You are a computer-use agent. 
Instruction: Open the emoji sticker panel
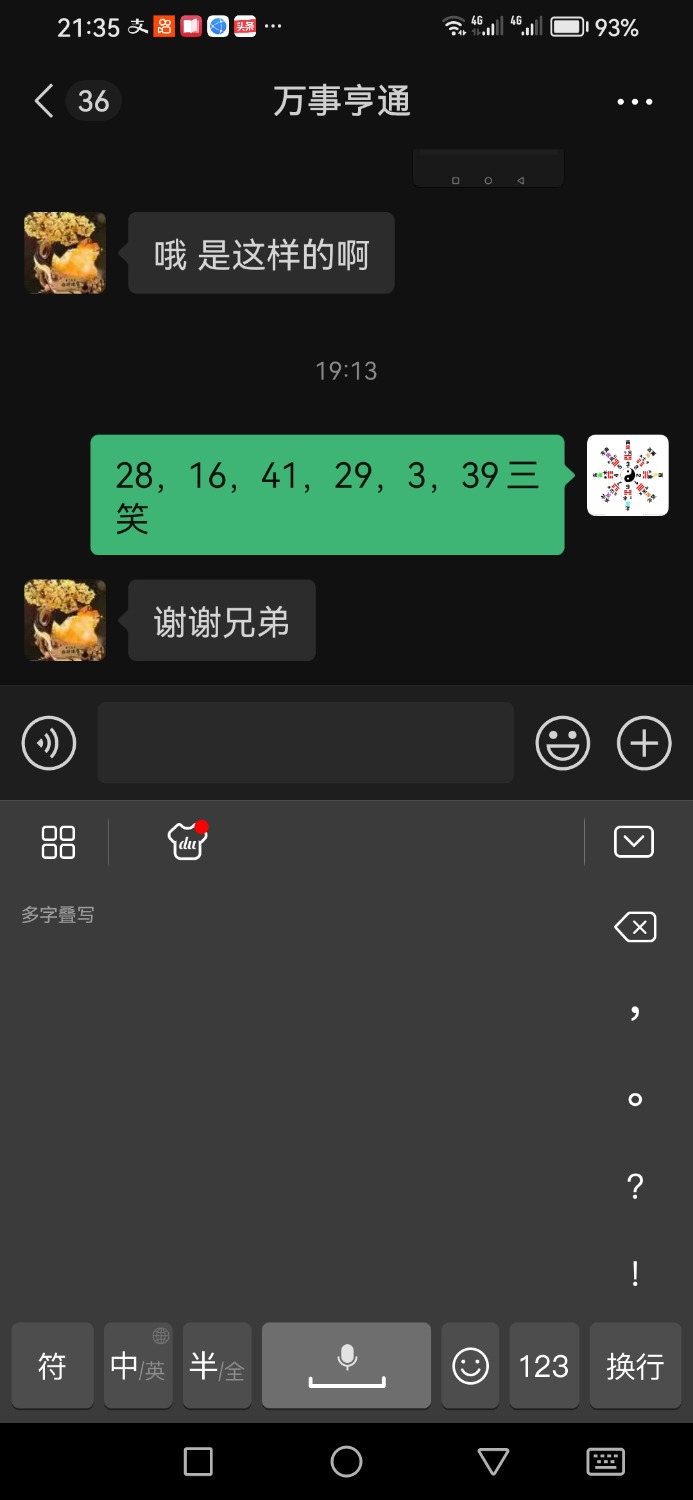pyautogui.click(x=563, y=743)
